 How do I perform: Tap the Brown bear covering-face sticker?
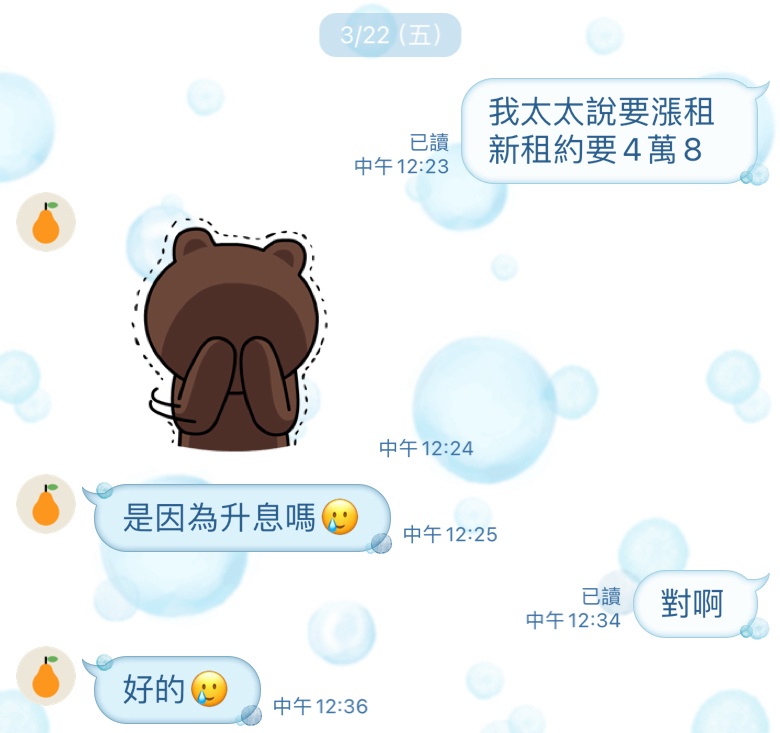[226, 335]
